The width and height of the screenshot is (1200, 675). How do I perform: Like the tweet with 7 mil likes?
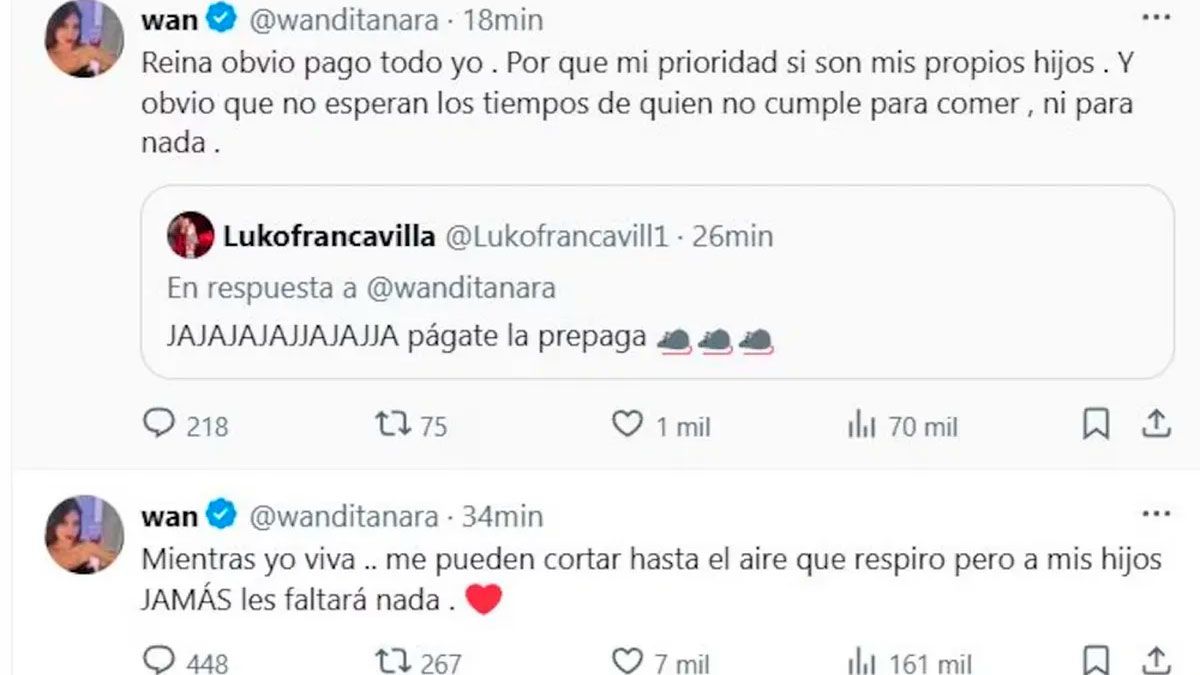tap(627, 660)
